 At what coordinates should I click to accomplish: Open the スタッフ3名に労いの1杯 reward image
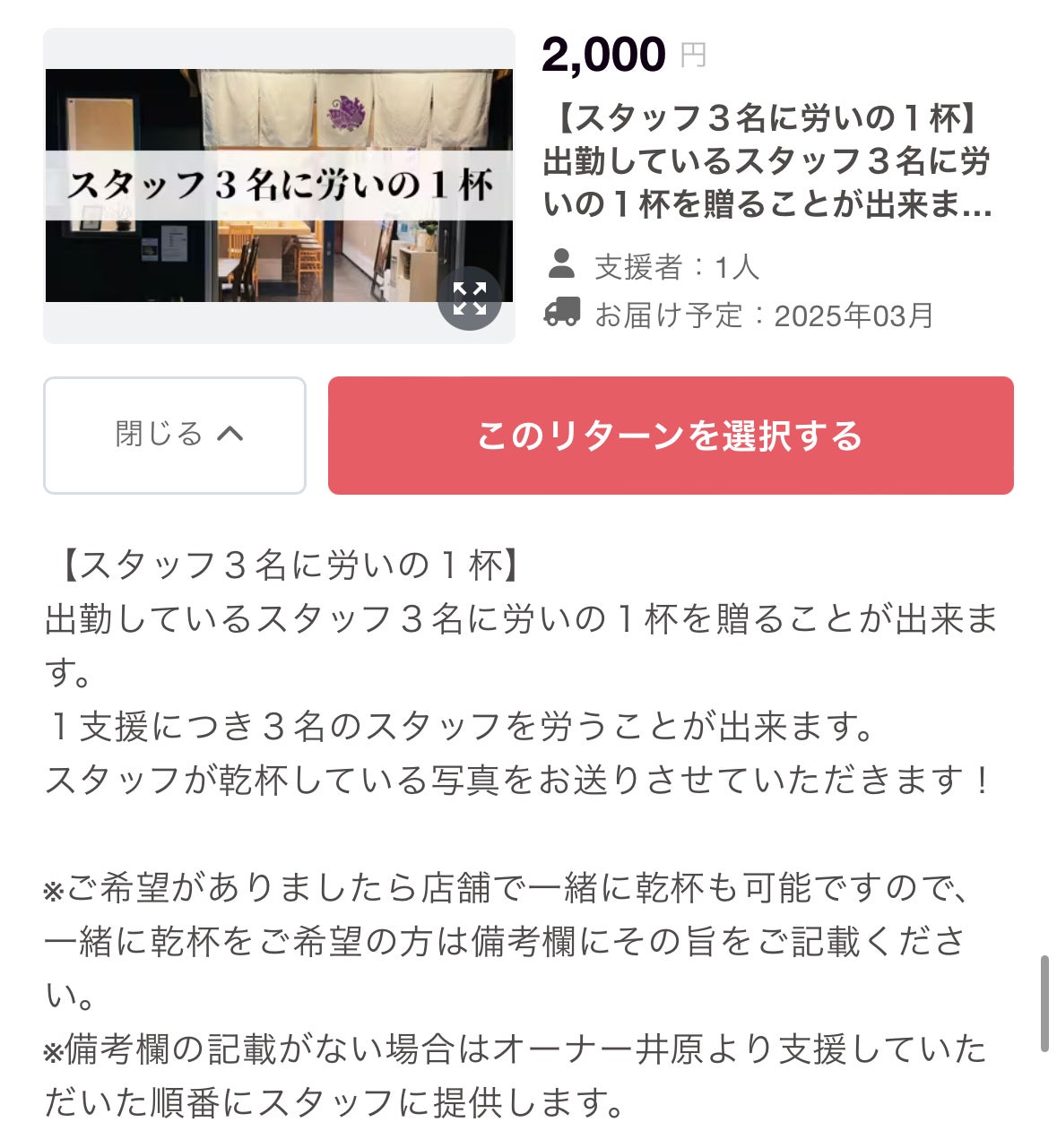[x=269, y=185]
